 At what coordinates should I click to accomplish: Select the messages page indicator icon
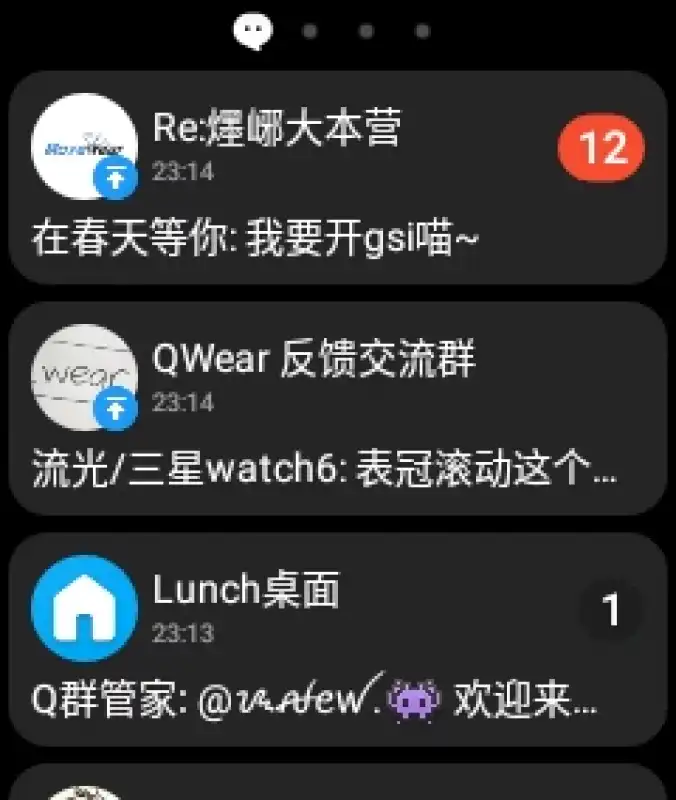point(253,31)
